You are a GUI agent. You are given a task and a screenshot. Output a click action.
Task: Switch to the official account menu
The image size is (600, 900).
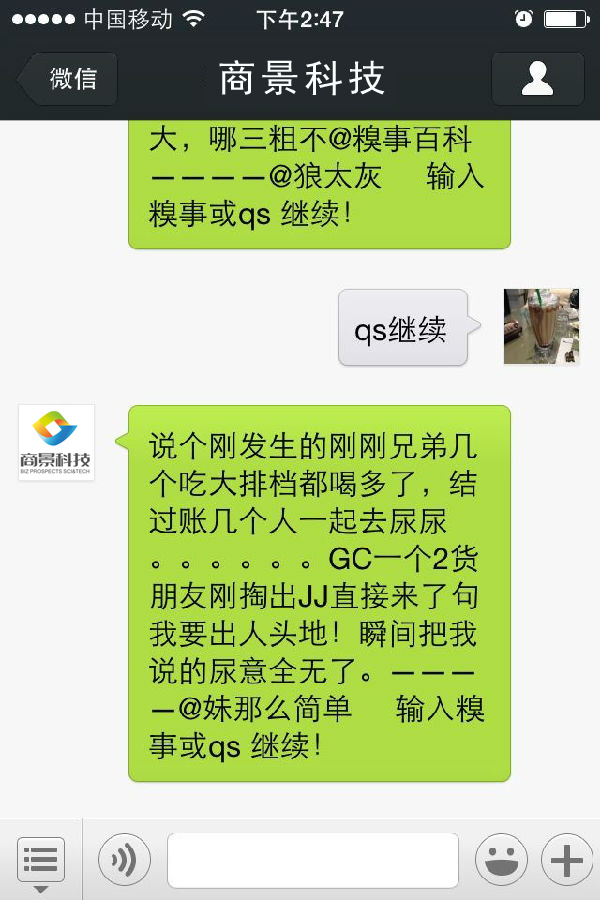click(41, 861)
